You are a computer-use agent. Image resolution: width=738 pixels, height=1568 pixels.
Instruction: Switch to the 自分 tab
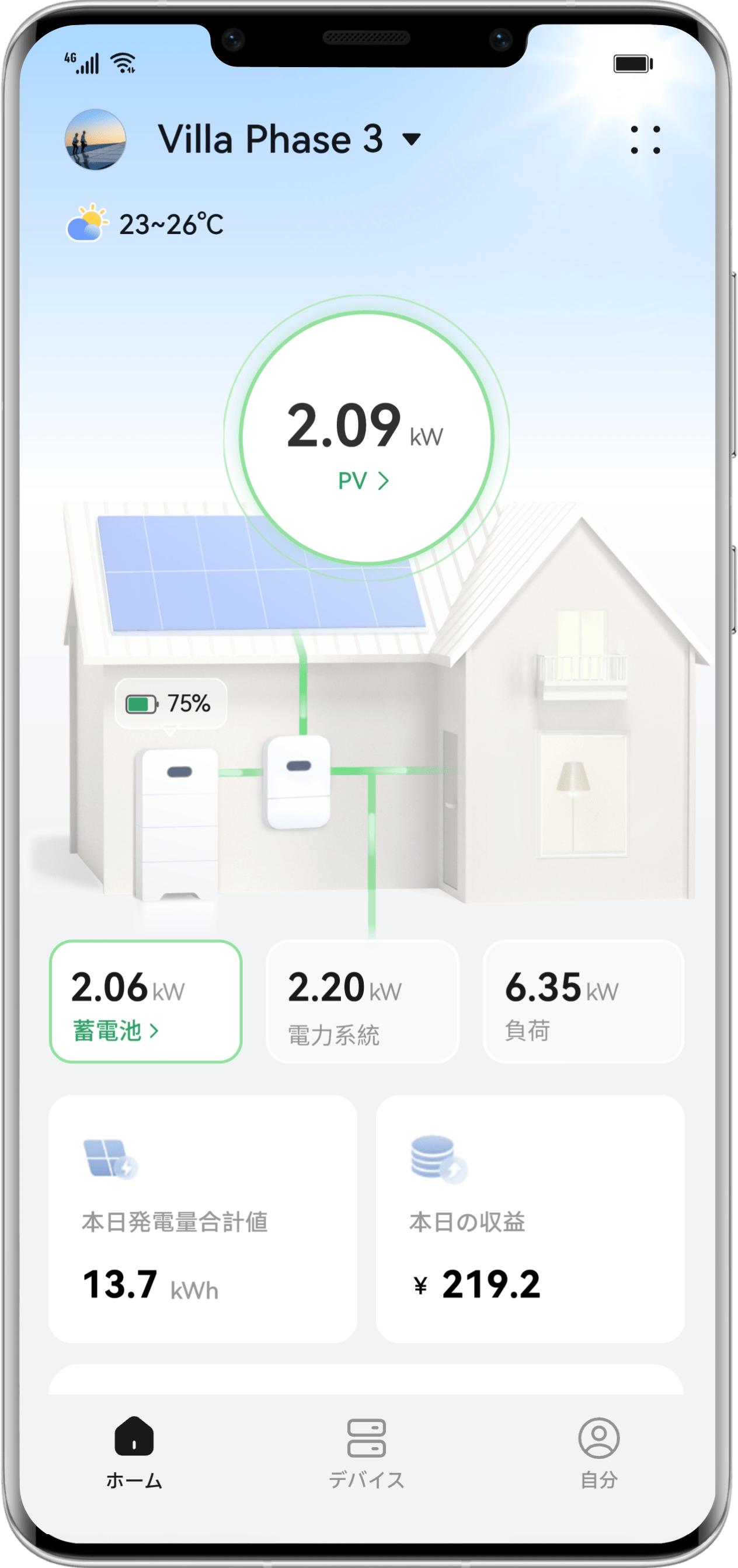[x=598, y=1452]
